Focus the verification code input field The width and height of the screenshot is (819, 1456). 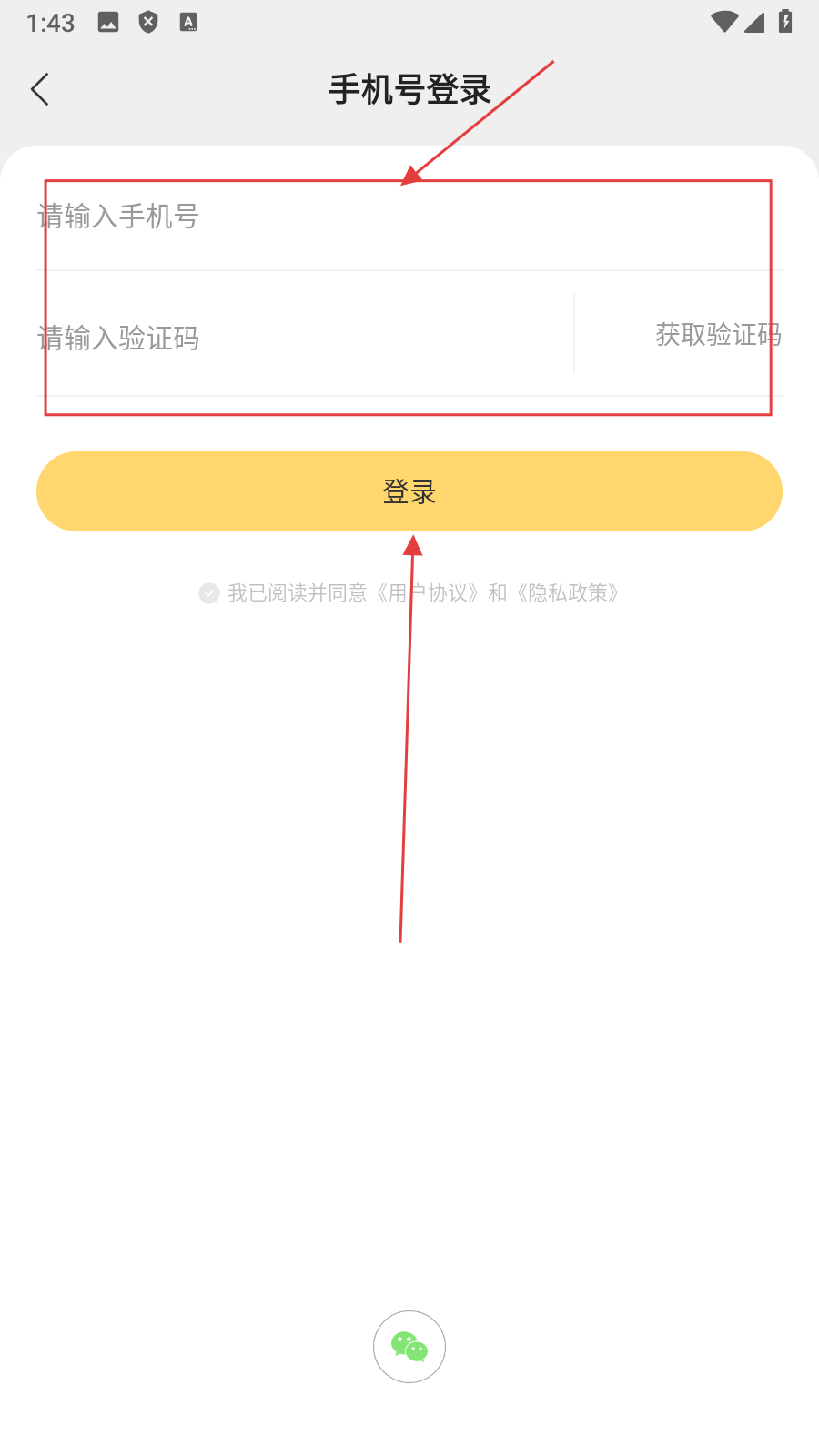click(300, 339)
